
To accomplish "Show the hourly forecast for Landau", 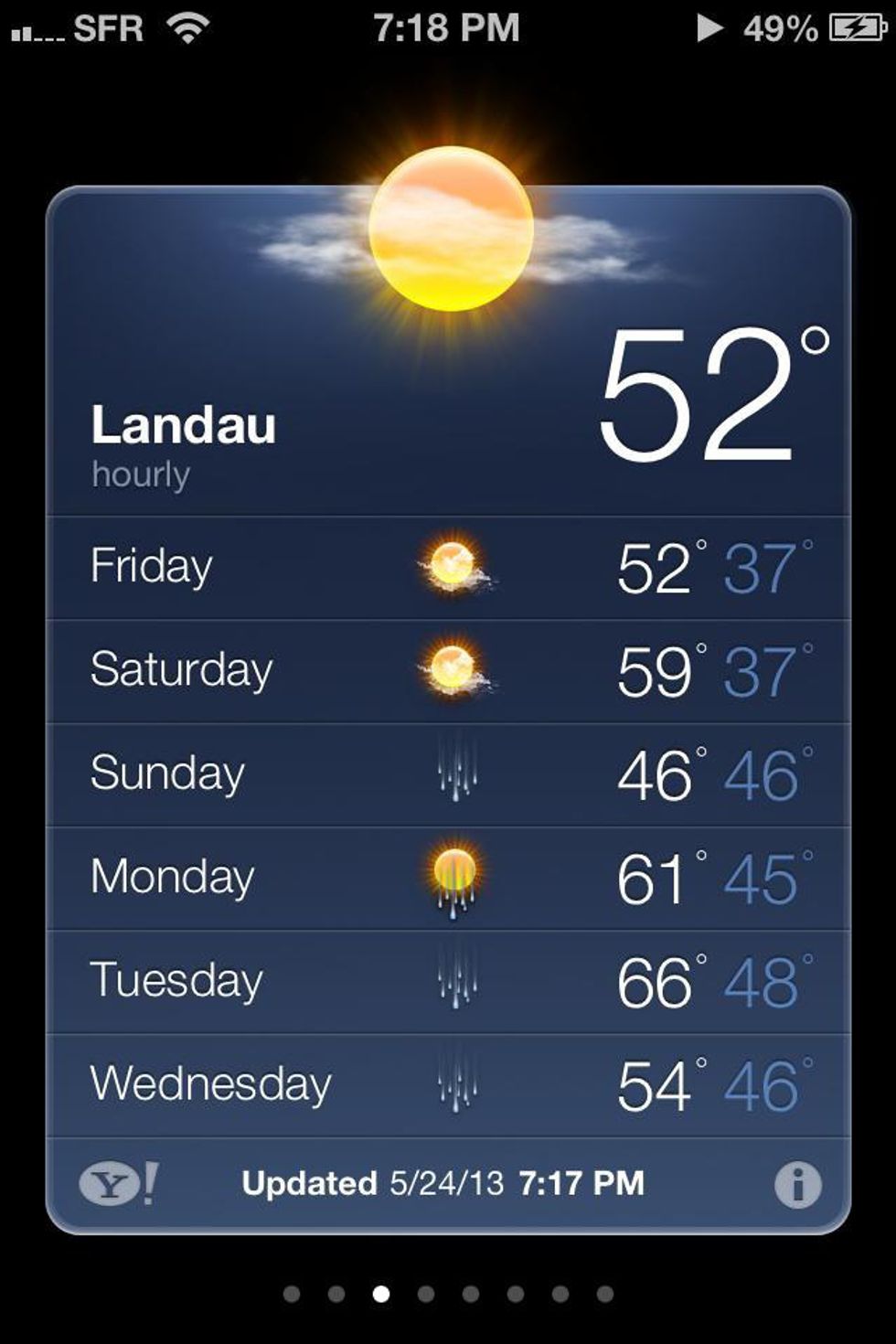I will [141, 475].
